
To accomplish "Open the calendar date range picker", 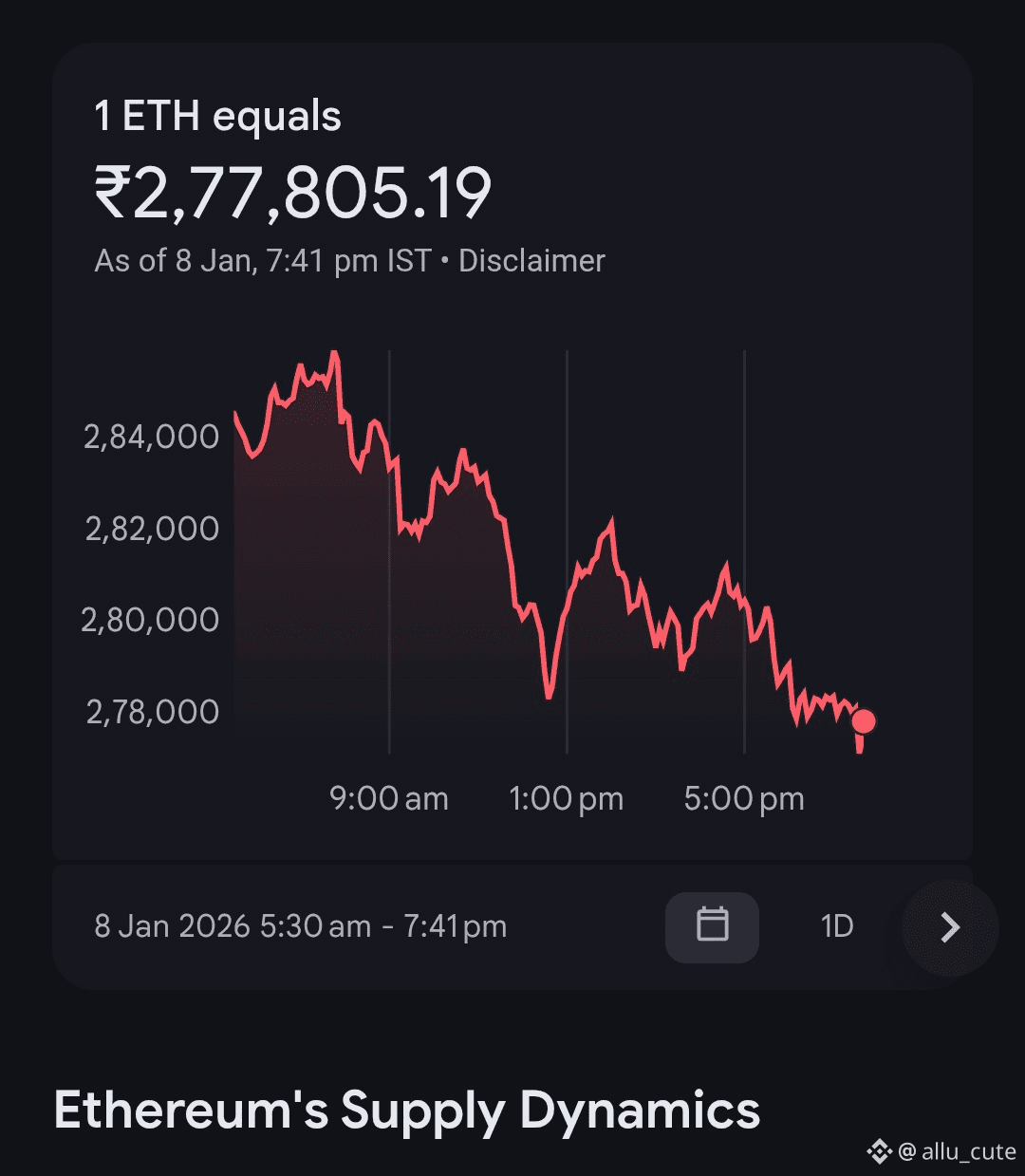I will coord(712,926).
